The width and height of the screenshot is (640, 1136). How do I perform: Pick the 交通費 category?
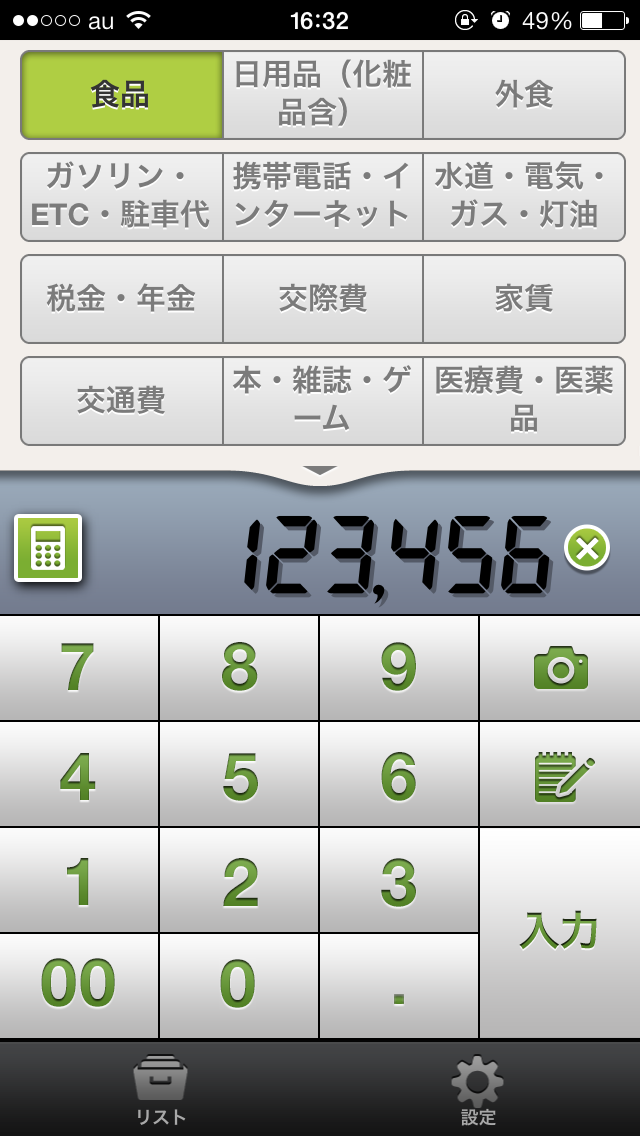[x=121, y=400]
